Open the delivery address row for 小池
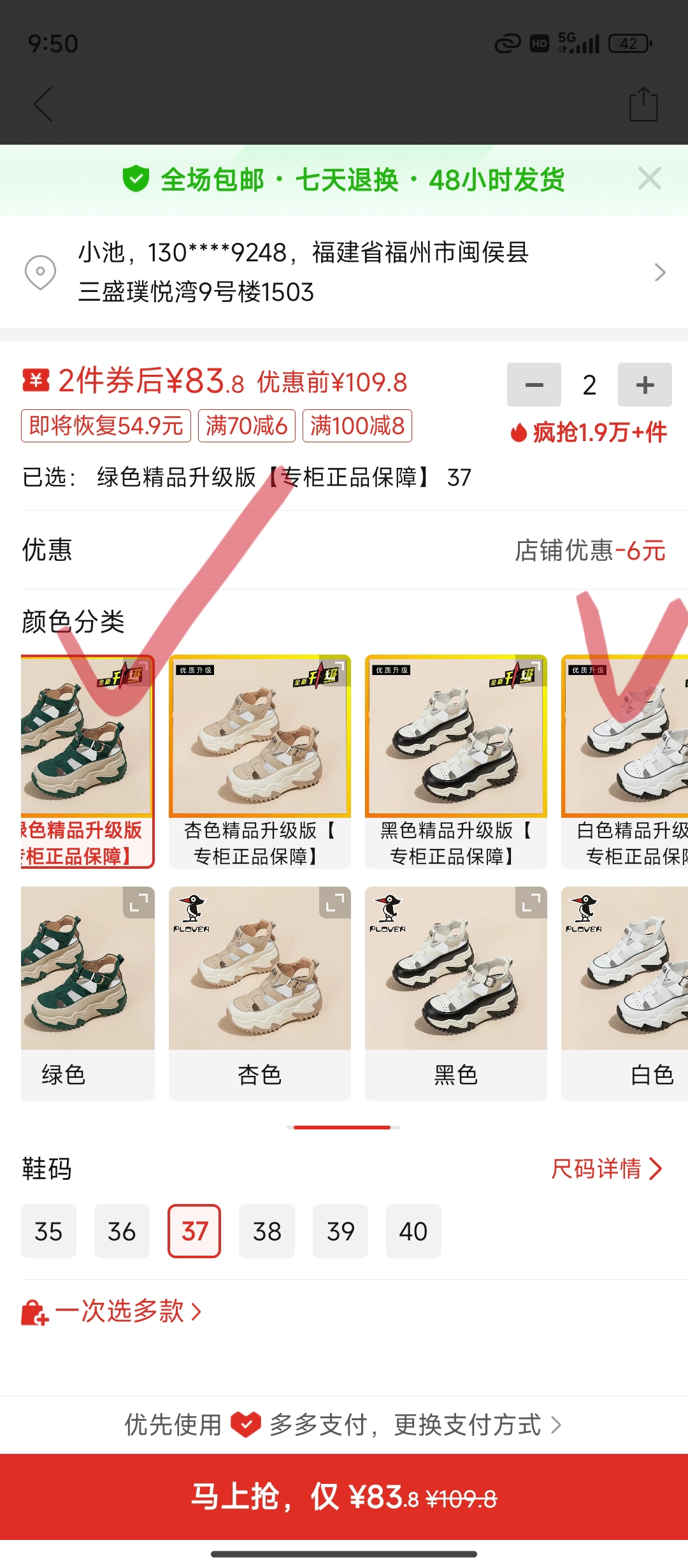Screen dimensions: 688x1568 tap(344, 272)
